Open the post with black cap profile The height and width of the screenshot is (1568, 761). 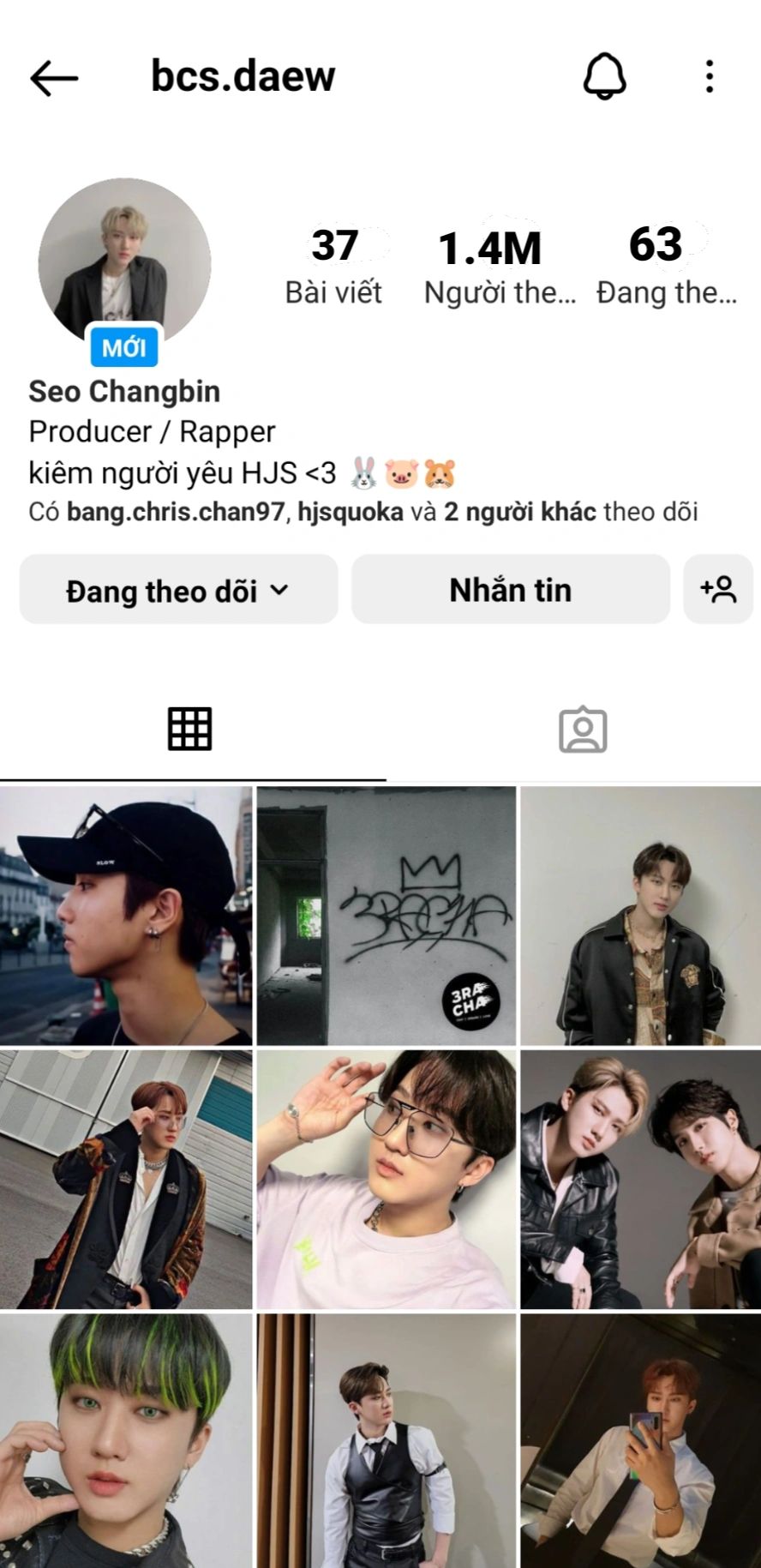[126, 916]
